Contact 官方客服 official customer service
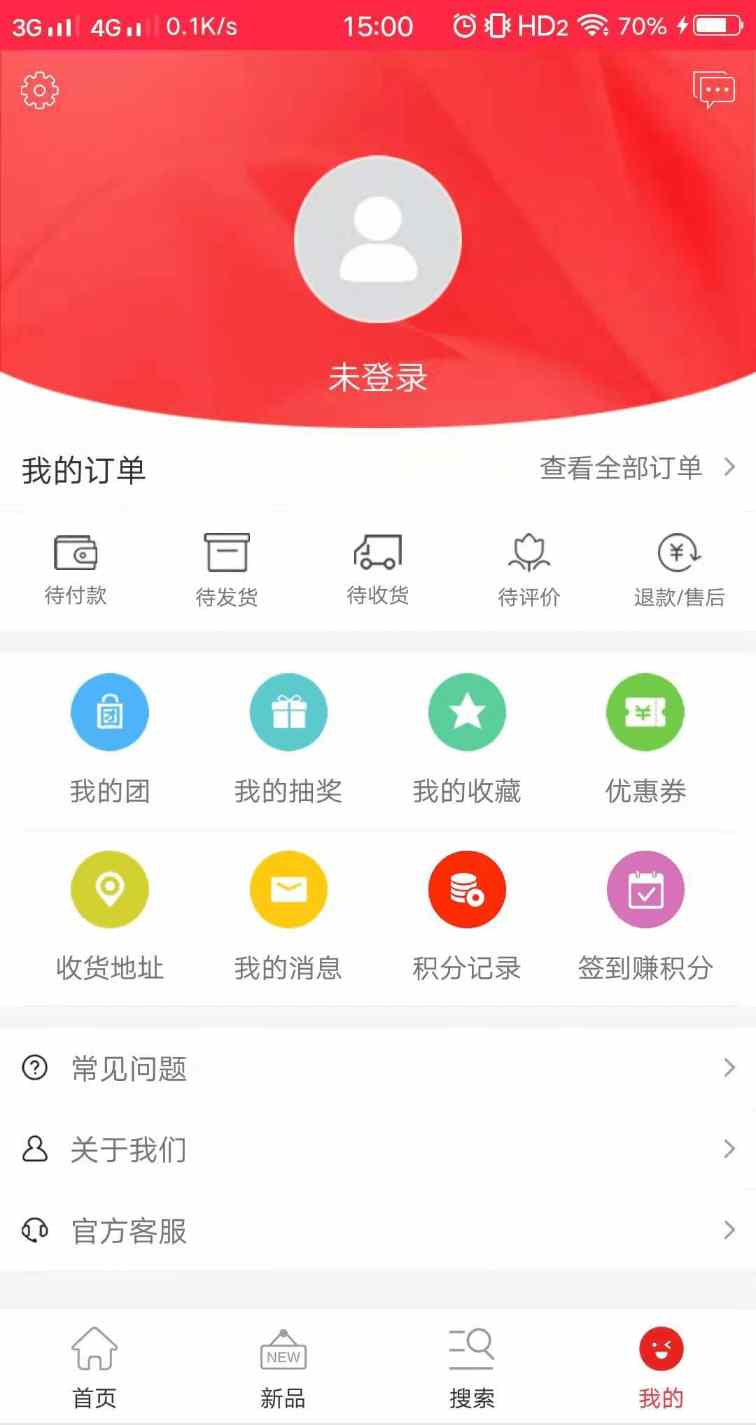The width and height of the screenshot is (756, 1425). tap(378, 1231)
